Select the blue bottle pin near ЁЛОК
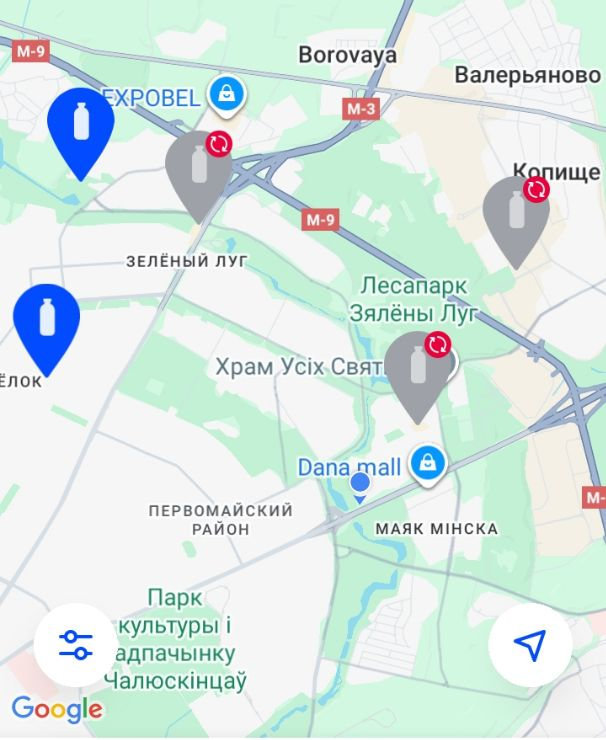The width and height of the screenshot is (606, 740). tap(46, 320)
